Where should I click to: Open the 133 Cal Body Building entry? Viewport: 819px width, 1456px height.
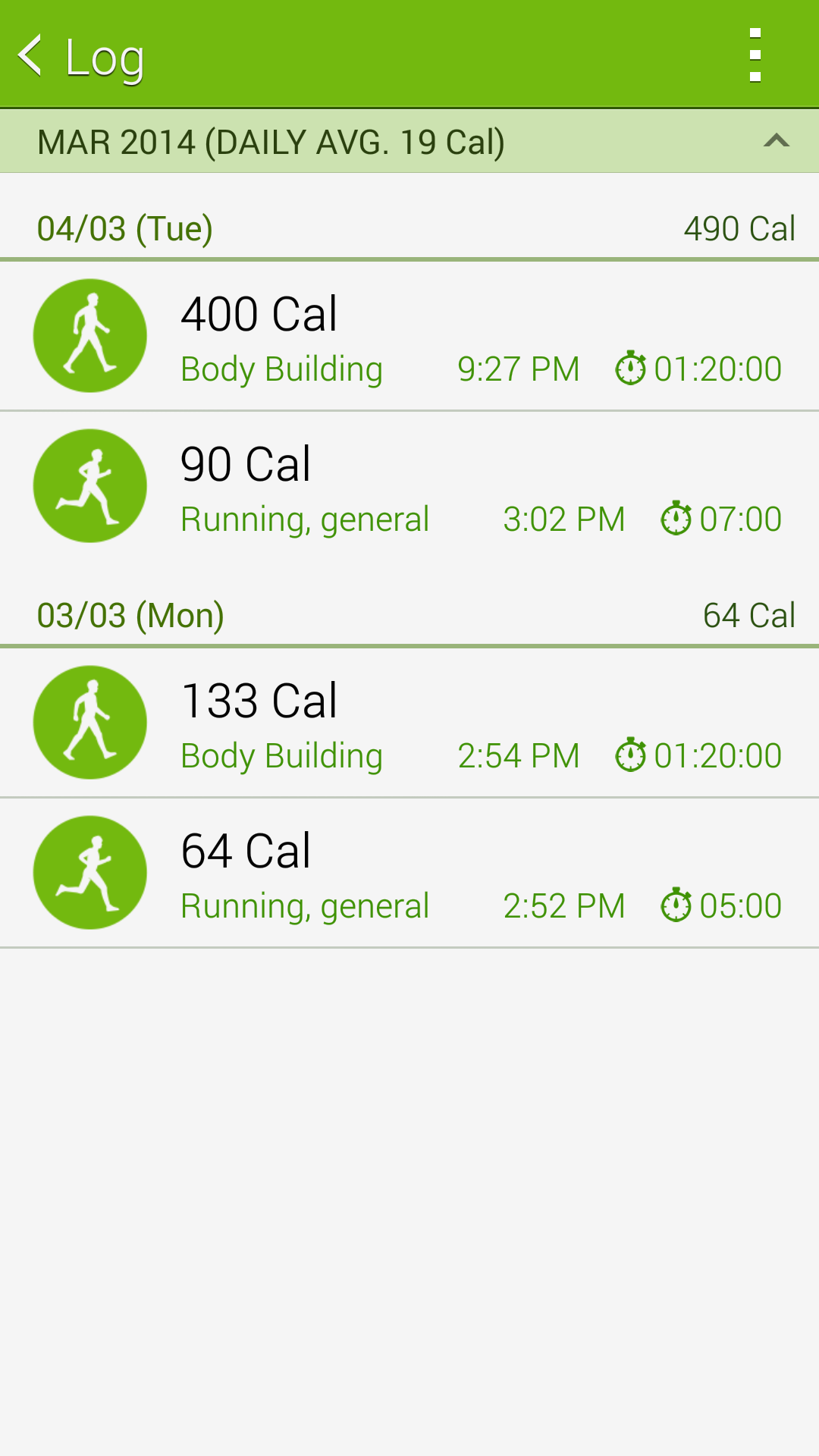click(x=409, y=723)
